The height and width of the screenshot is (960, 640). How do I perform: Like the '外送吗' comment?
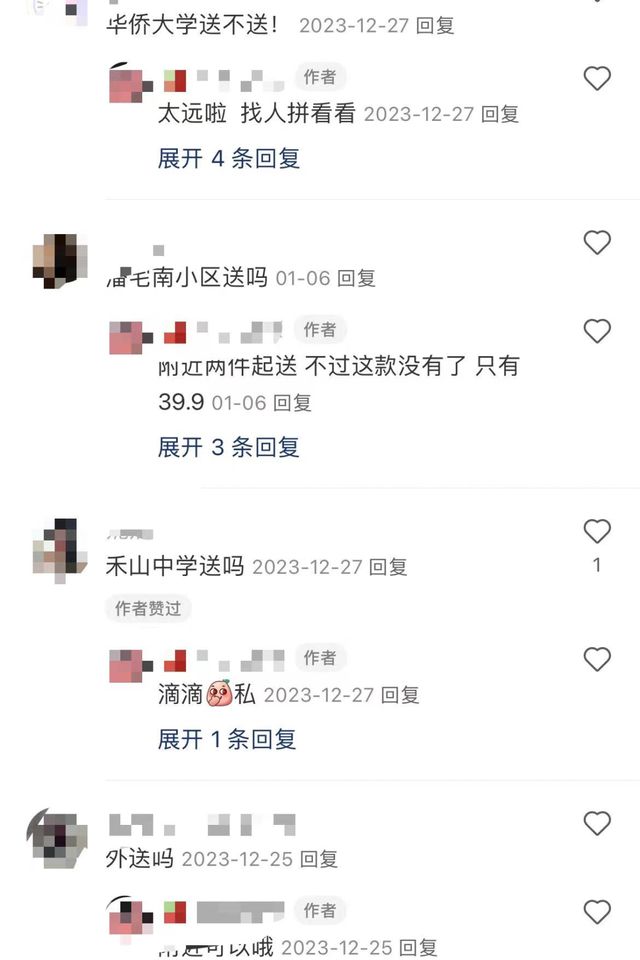(x=597, y=823)
